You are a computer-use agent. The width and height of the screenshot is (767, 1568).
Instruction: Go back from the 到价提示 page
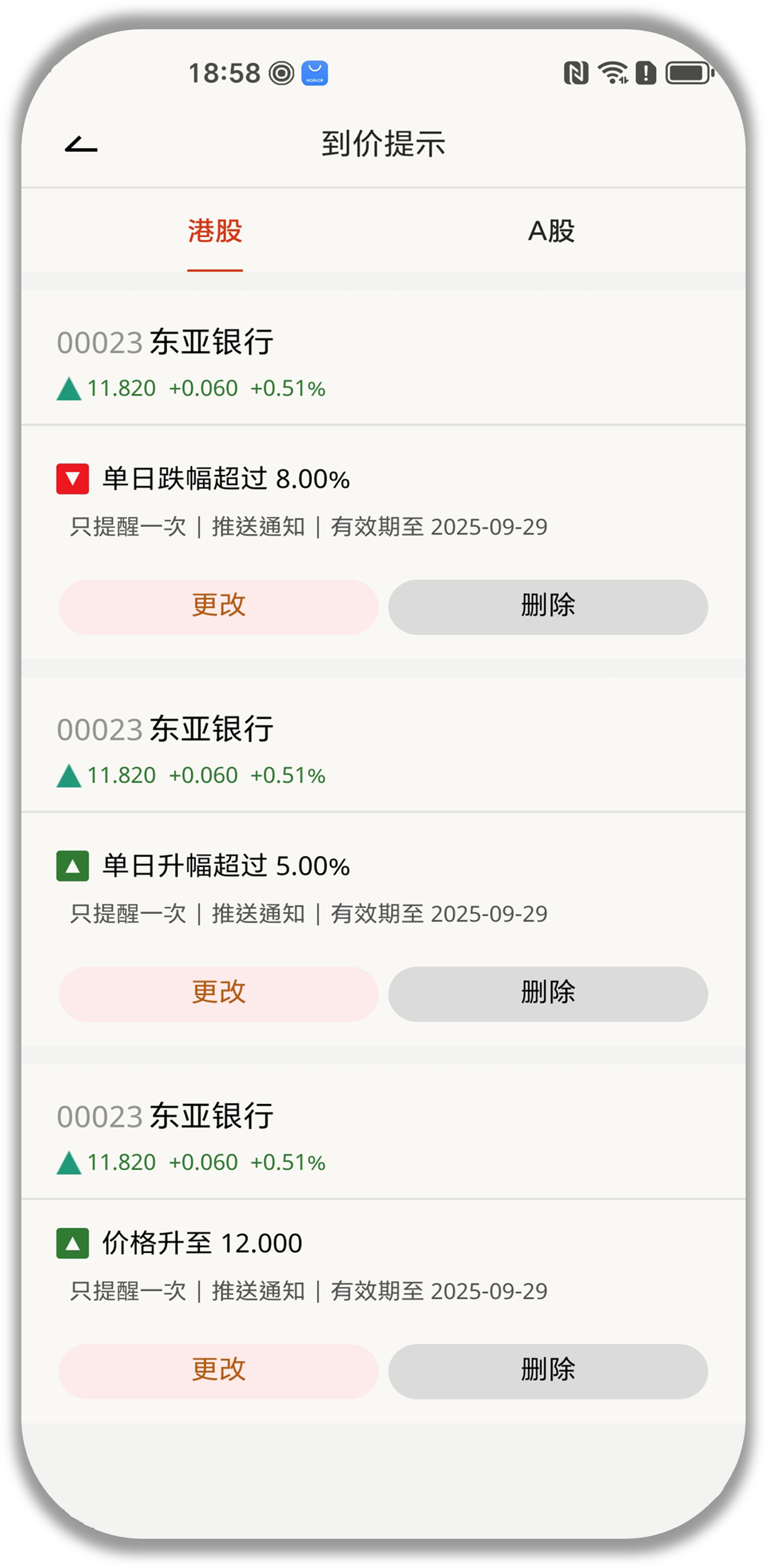[81, 144]
